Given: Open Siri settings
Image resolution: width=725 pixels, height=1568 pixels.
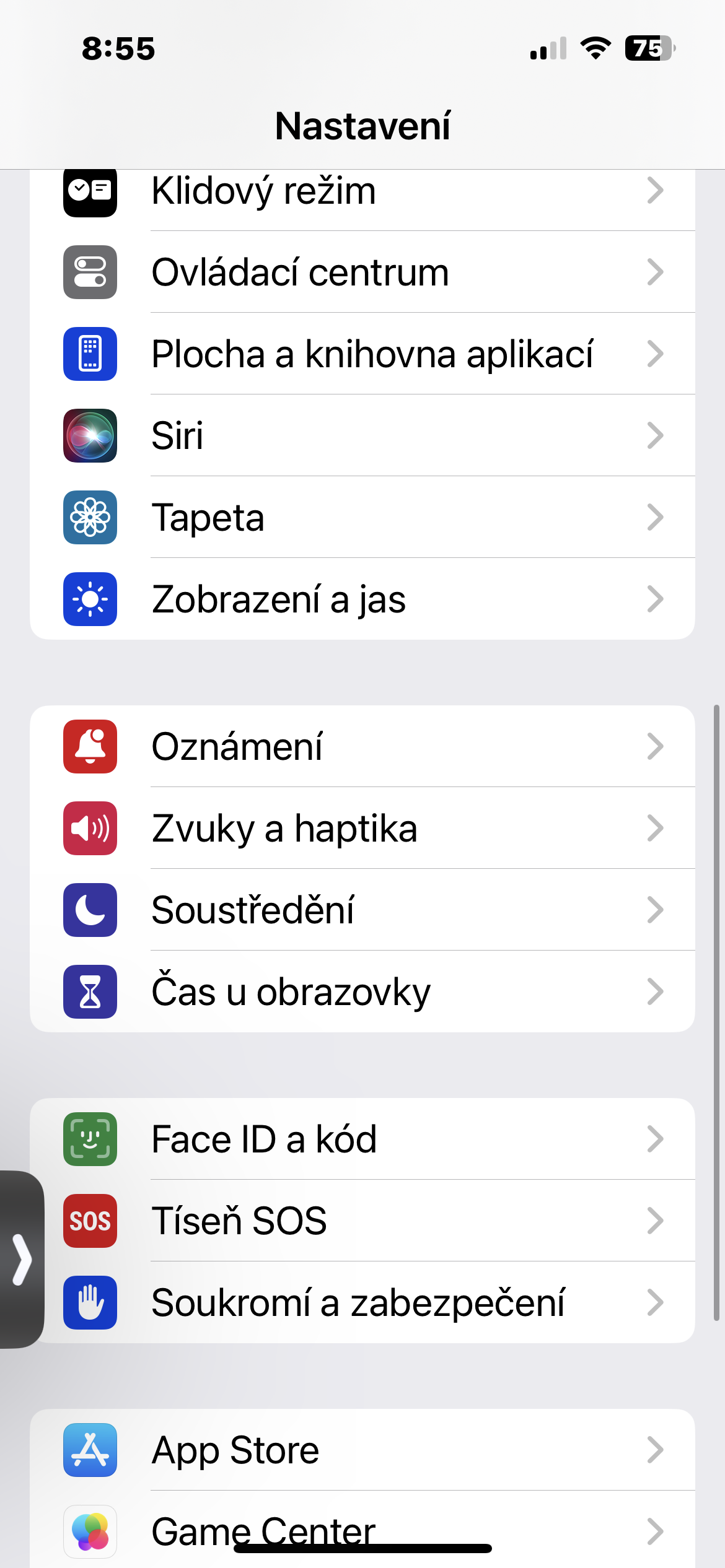Looking at the screenshot, I should tap(362, 436).
